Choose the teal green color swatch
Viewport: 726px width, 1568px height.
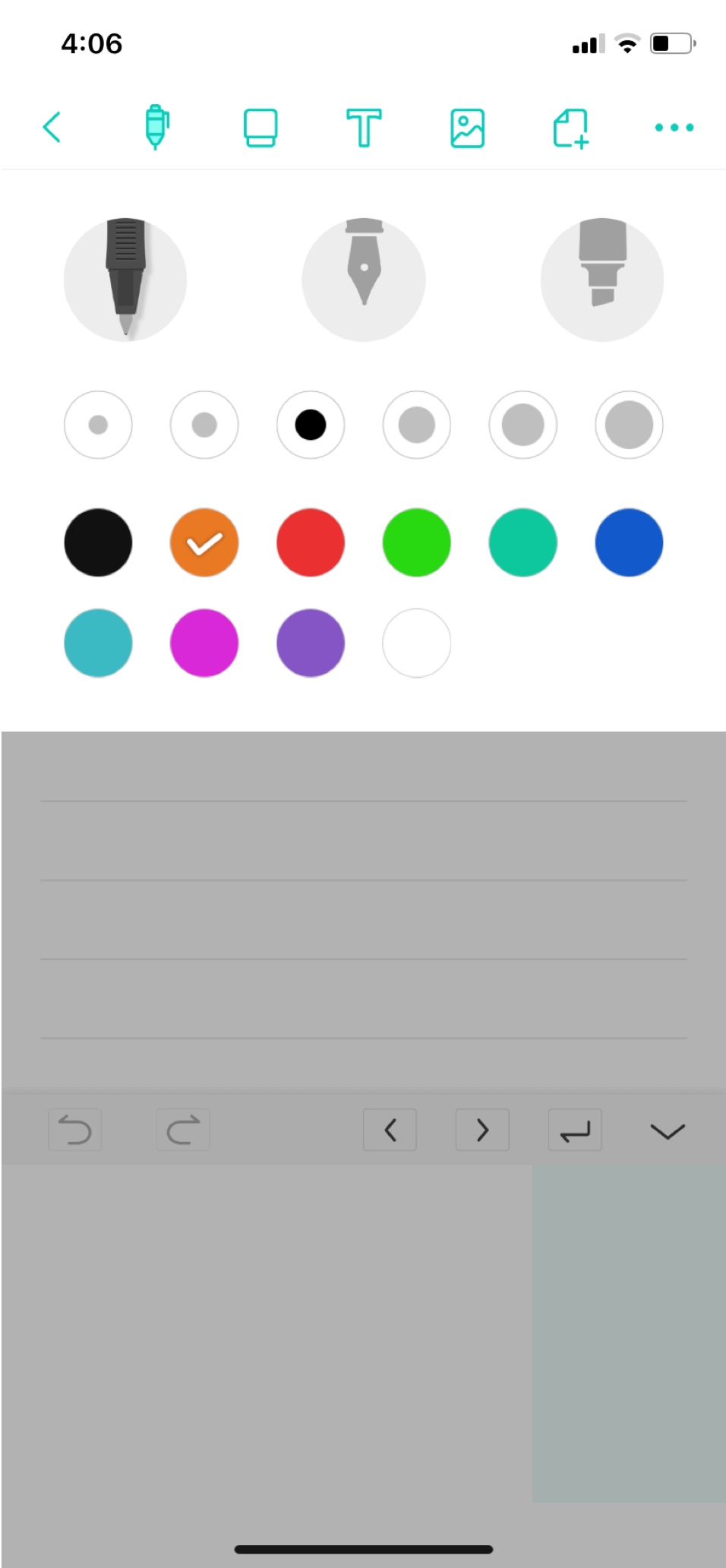coord(523,542)
